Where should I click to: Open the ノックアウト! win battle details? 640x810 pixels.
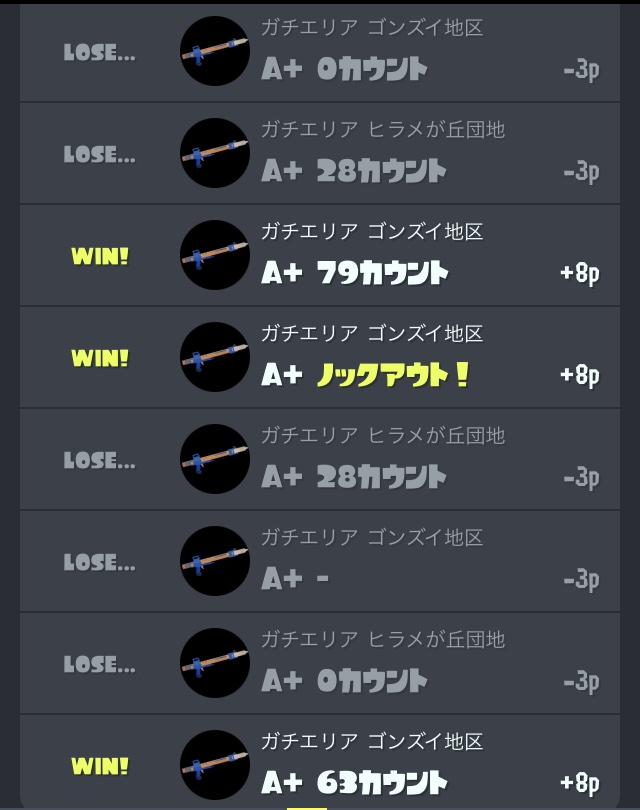click(320, 358)
